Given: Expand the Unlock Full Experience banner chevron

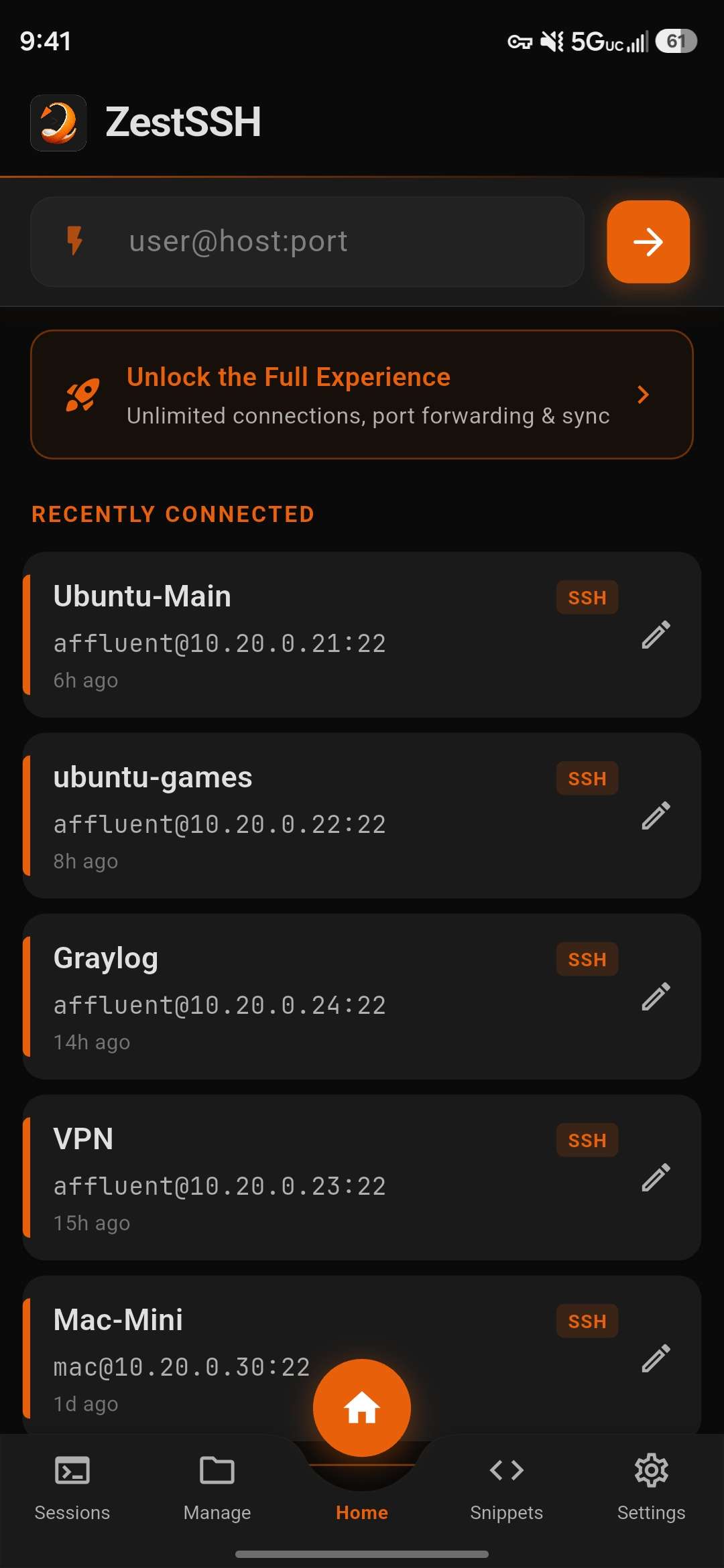Looking at the screenshot, I should tap(643, 394).
